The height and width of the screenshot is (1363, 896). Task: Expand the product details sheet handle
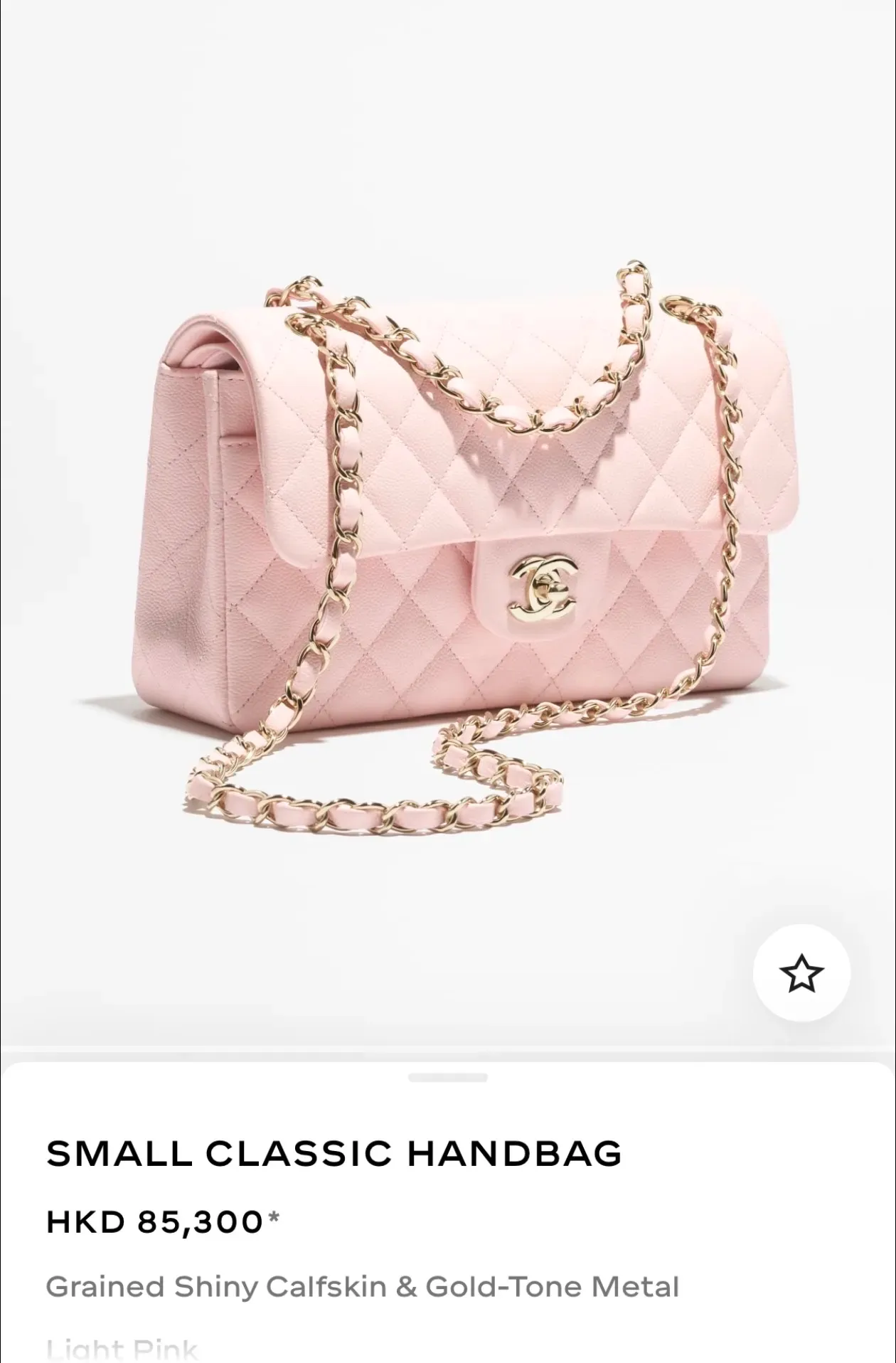[448, 1078]
